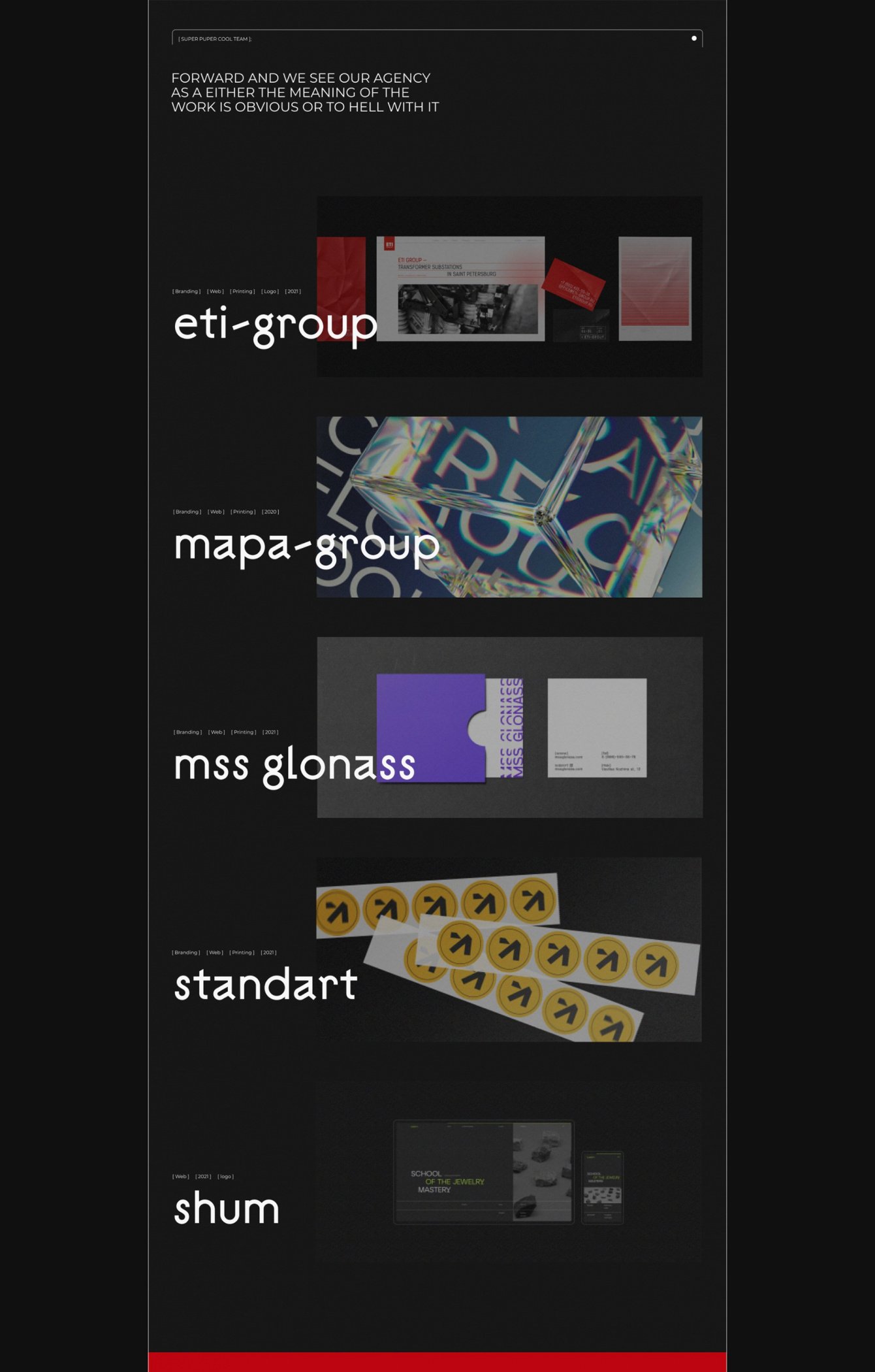
Task: View the mss glonass project
Action: click(x=294, y=766)
